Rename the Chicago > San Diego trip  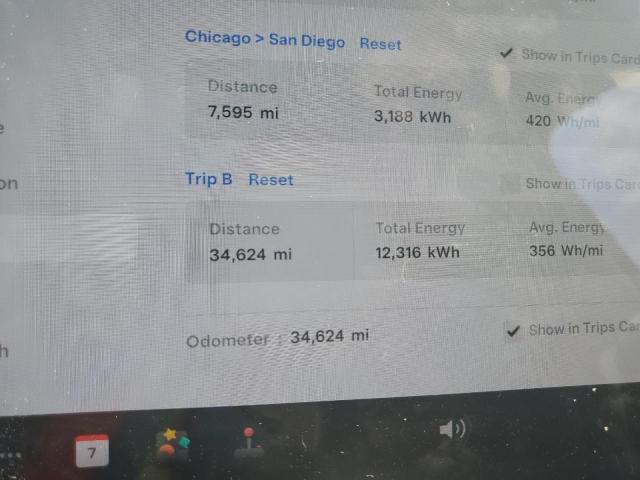264,40
